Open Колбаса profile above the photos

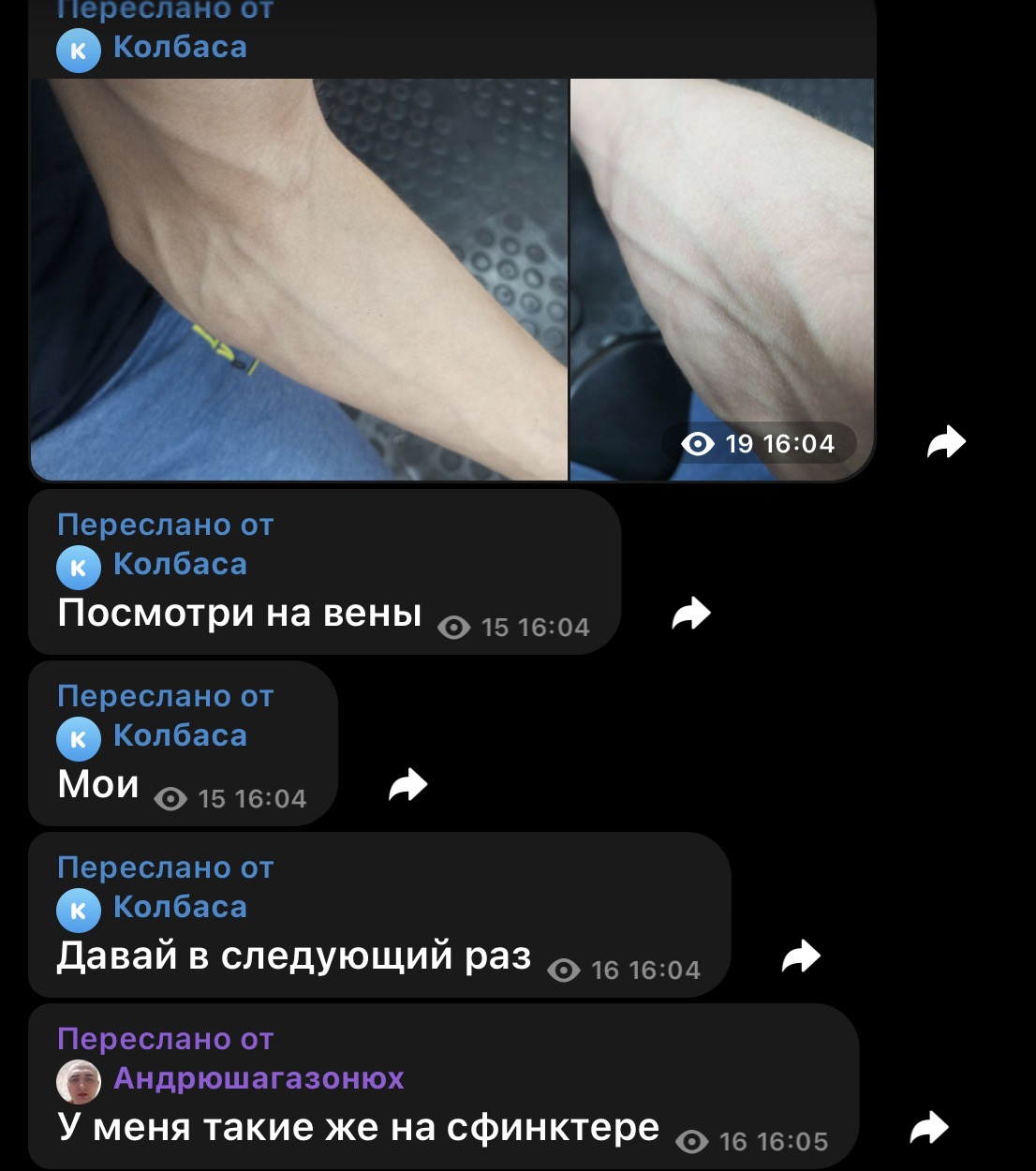(179, 48)
